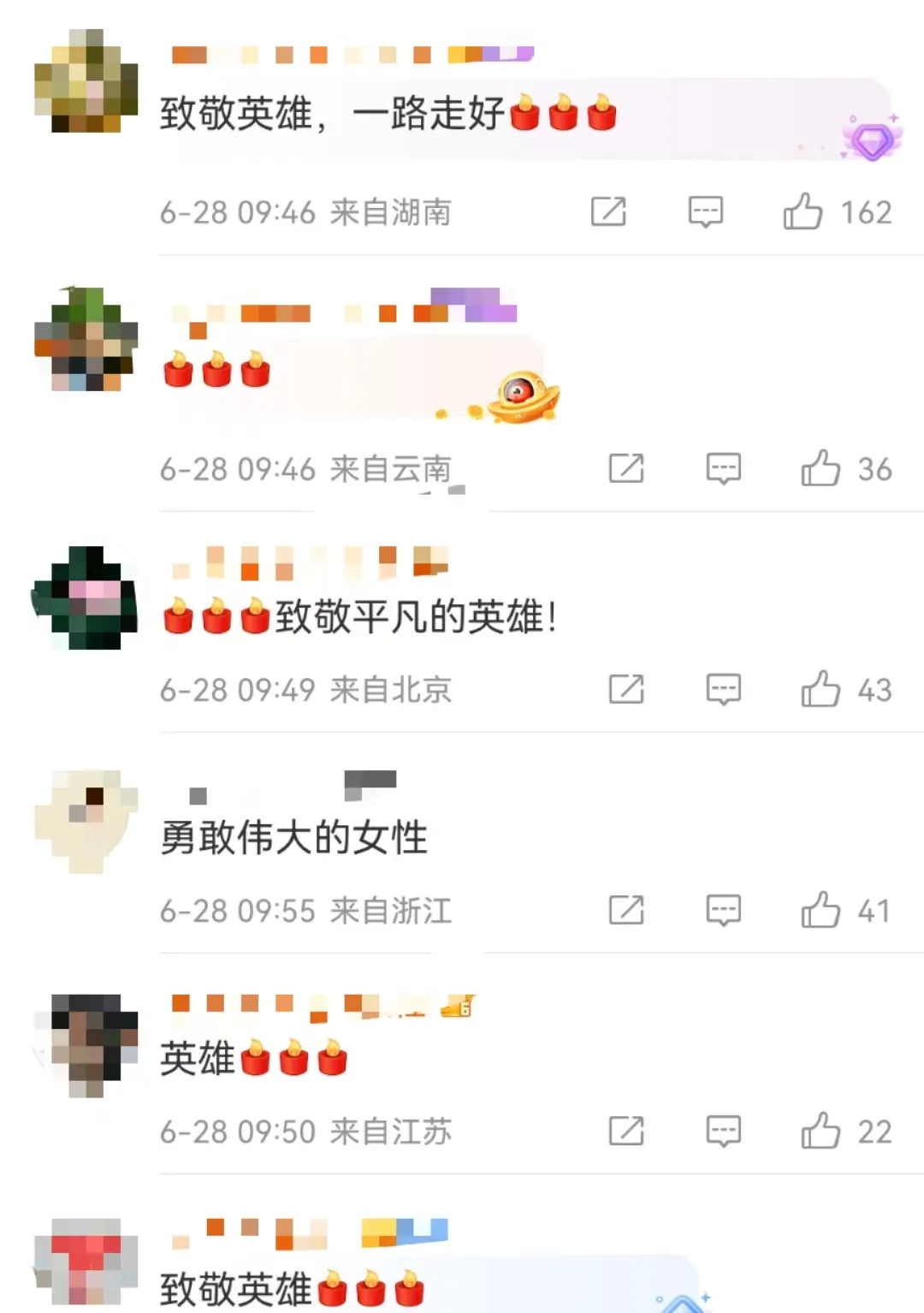Share the comment posted from 湖南
Screen dimensions: 924x1313
(608, 211)
